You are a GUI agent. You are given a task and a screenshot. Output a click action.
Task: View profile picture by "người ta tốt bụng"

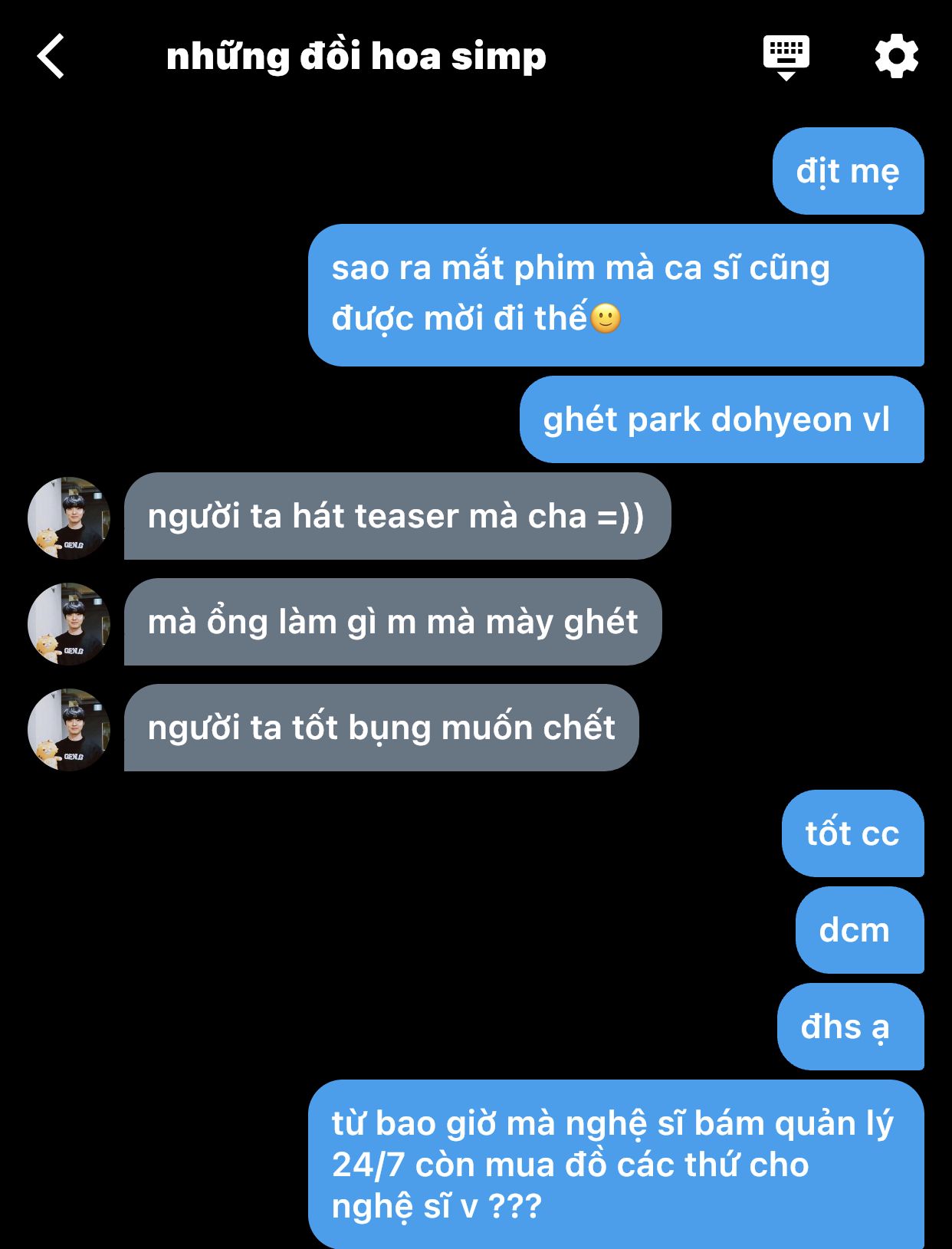69,729
